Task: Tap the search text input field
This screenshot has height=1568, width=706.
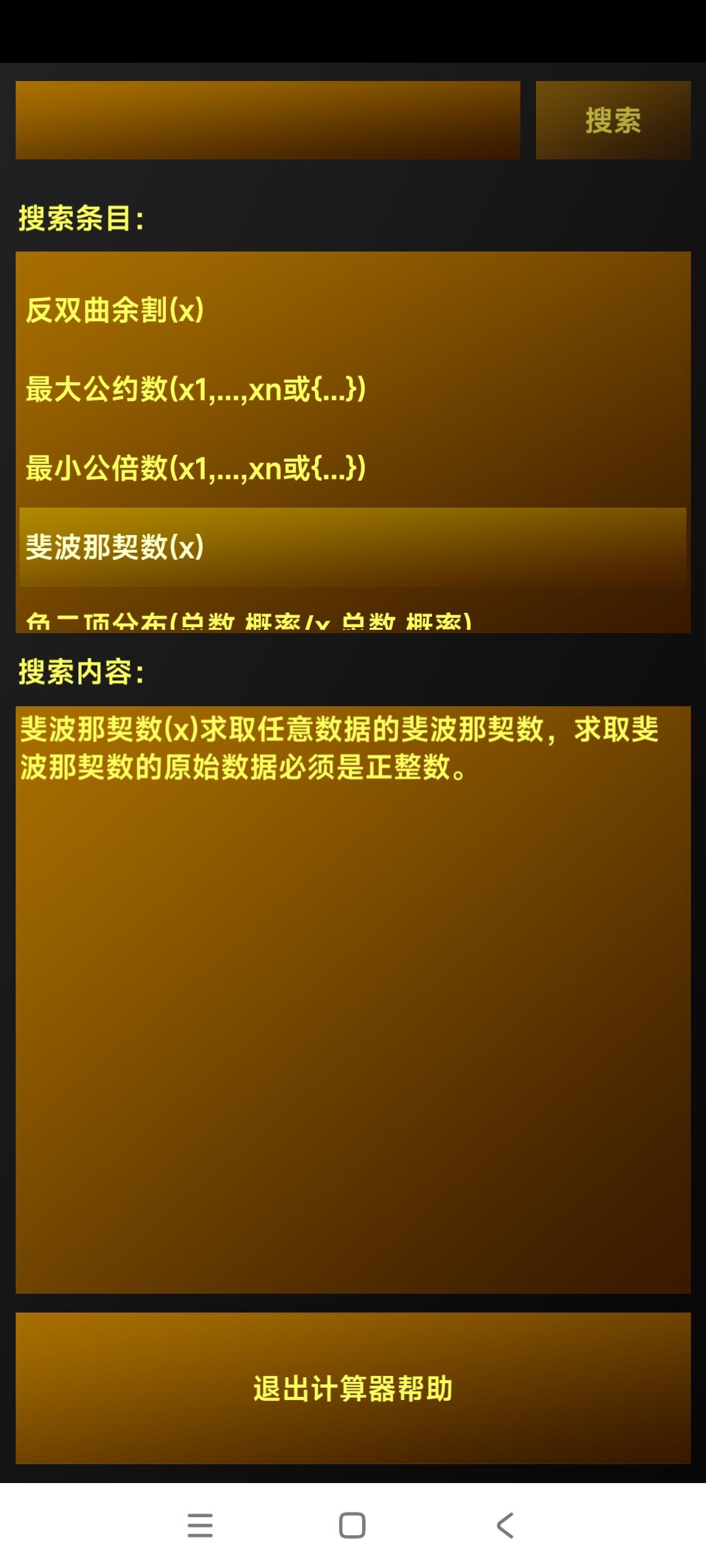Action: [268, 120]
